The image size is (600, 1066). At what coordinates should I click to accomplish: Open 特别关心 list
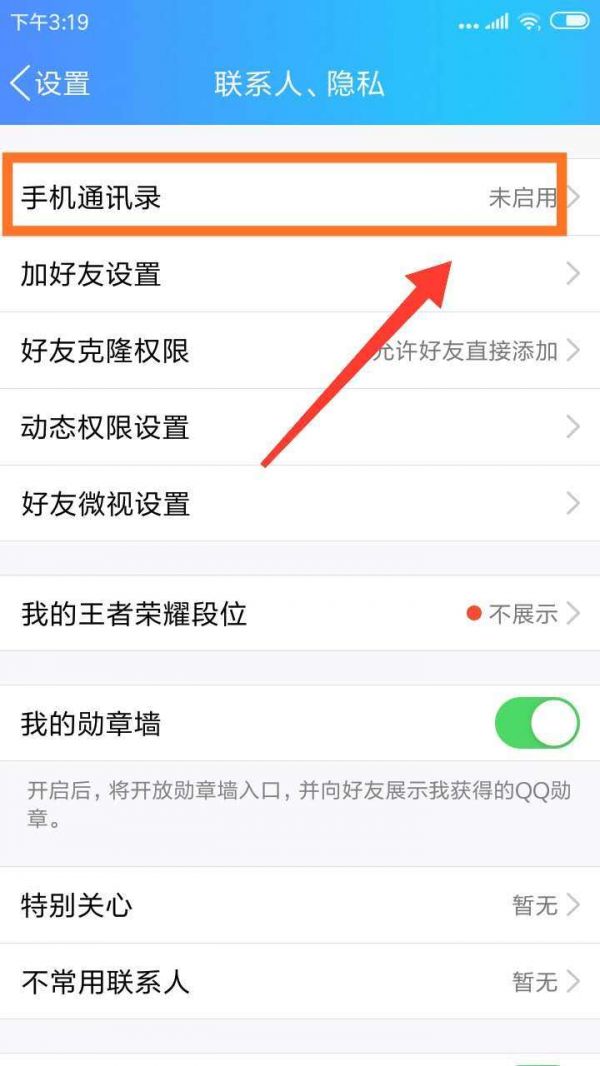(300, 905)
